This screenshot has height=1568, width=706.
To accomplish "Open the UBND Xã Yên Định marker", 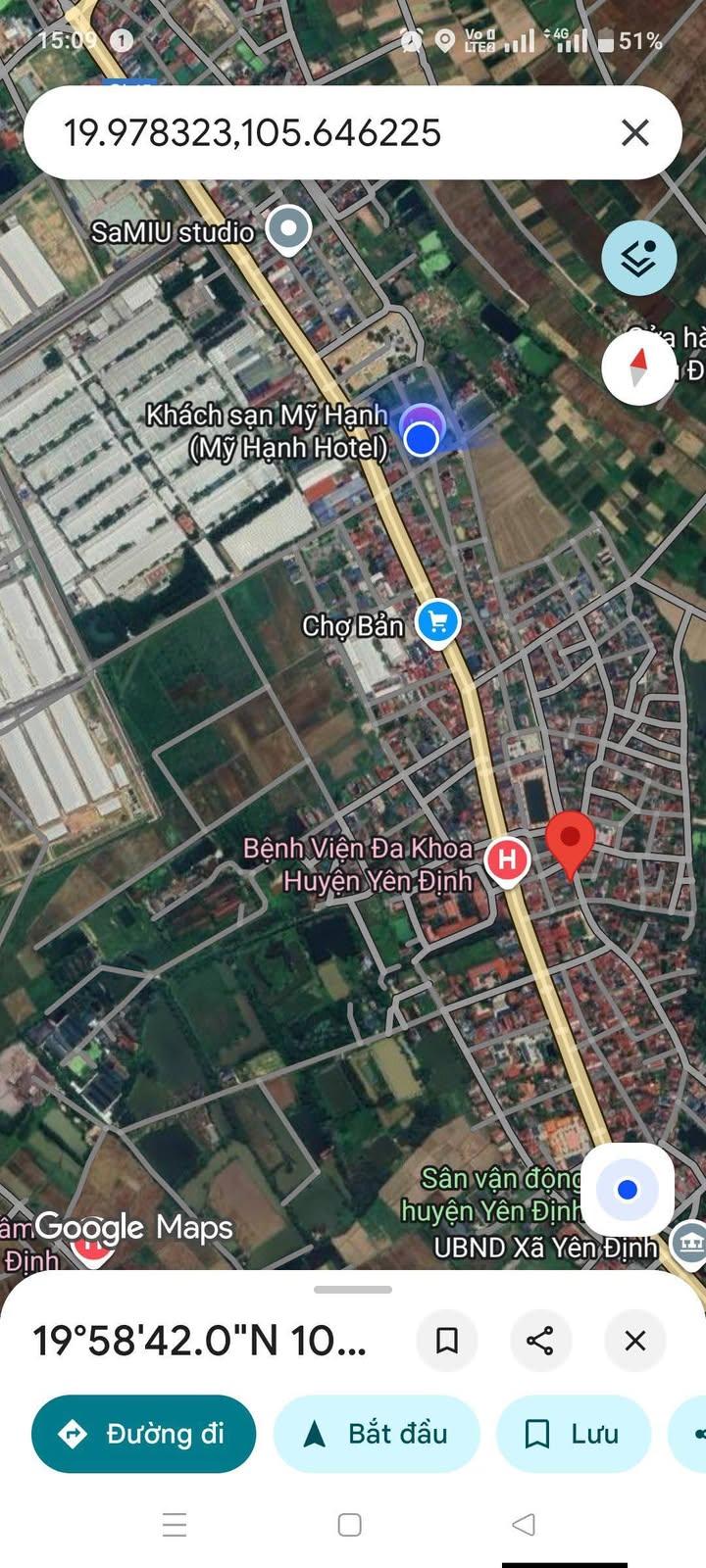I will click(687, 1242).
